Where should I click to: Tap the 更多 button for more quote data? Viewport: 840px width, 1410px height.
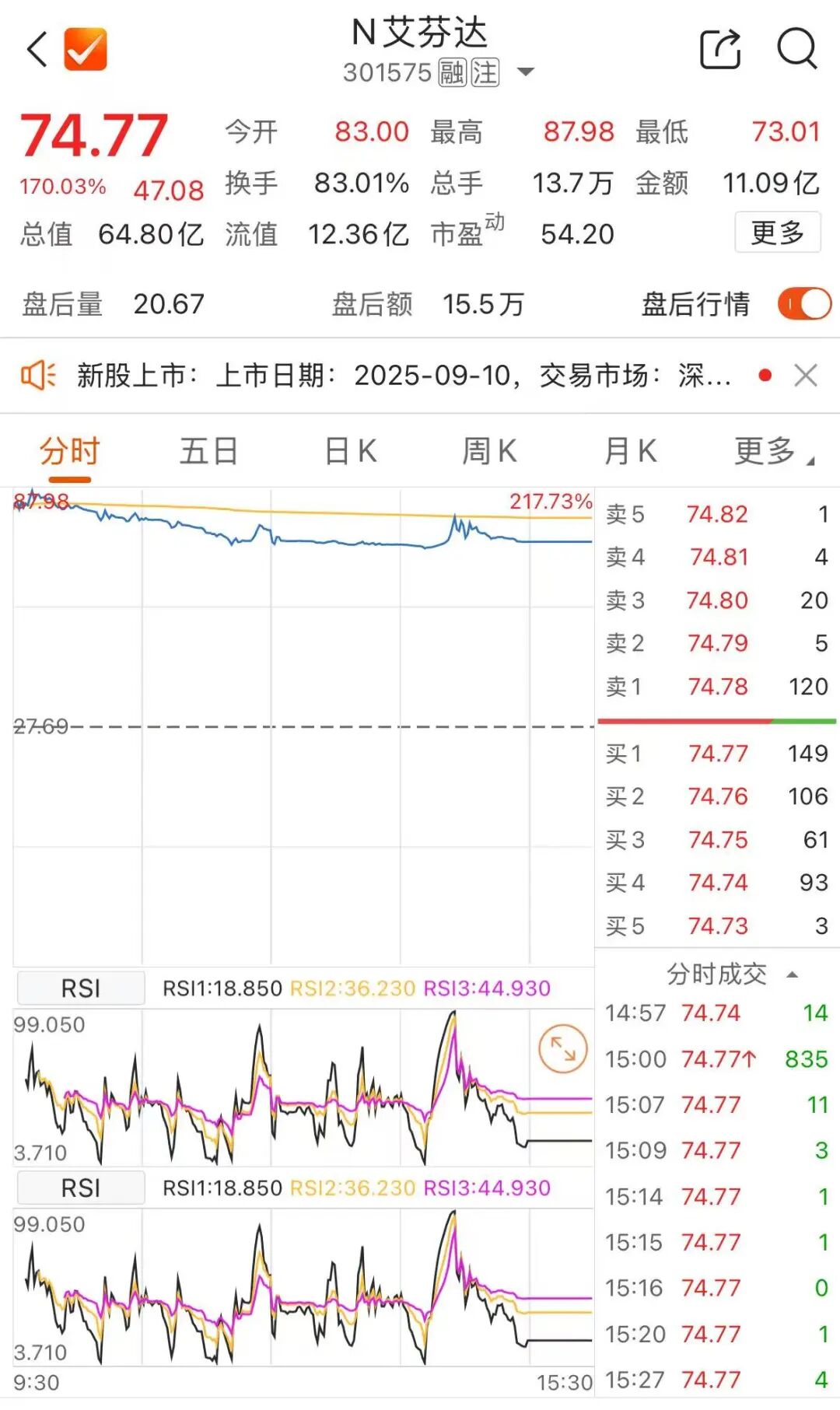click(777, 232)
